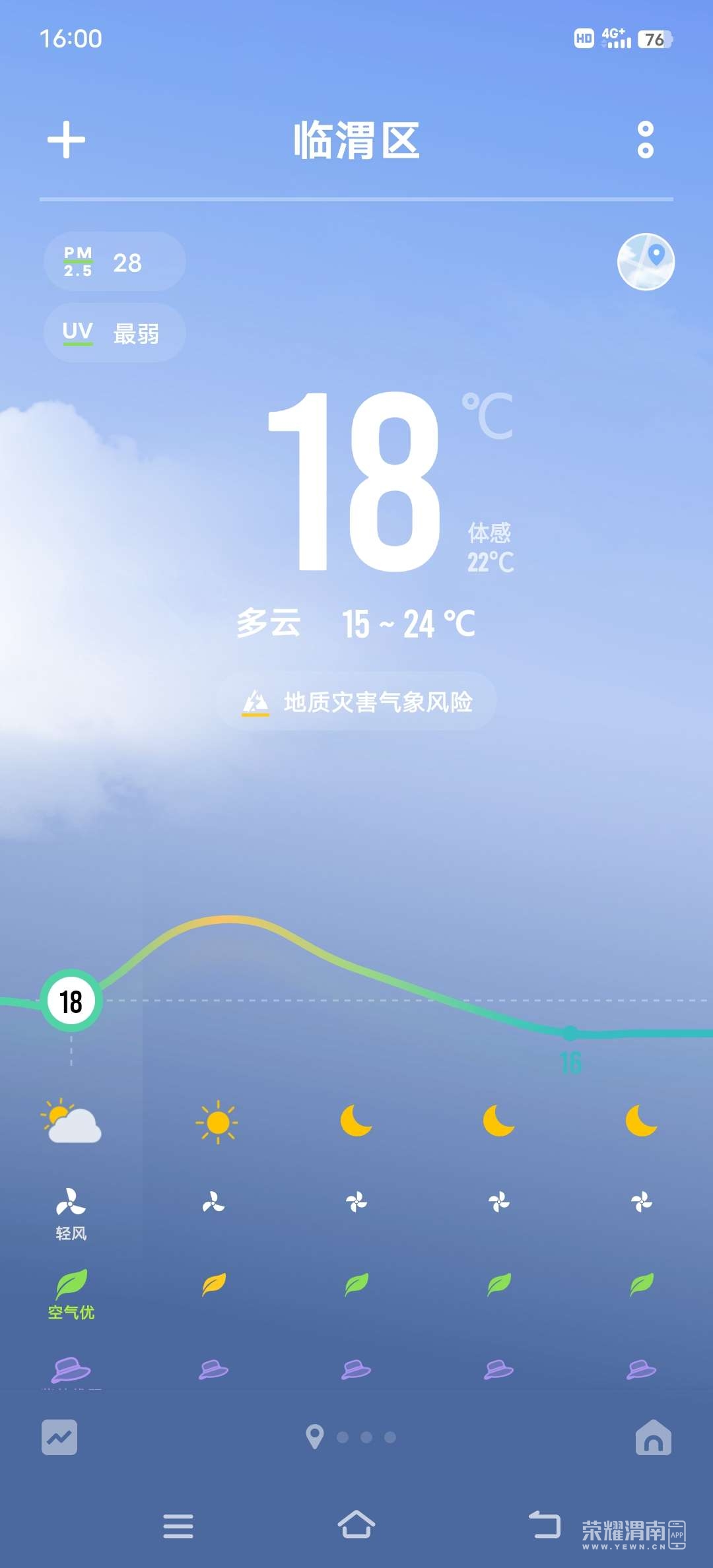Open the weather map location icon
713x1568 pixels.
646,261
